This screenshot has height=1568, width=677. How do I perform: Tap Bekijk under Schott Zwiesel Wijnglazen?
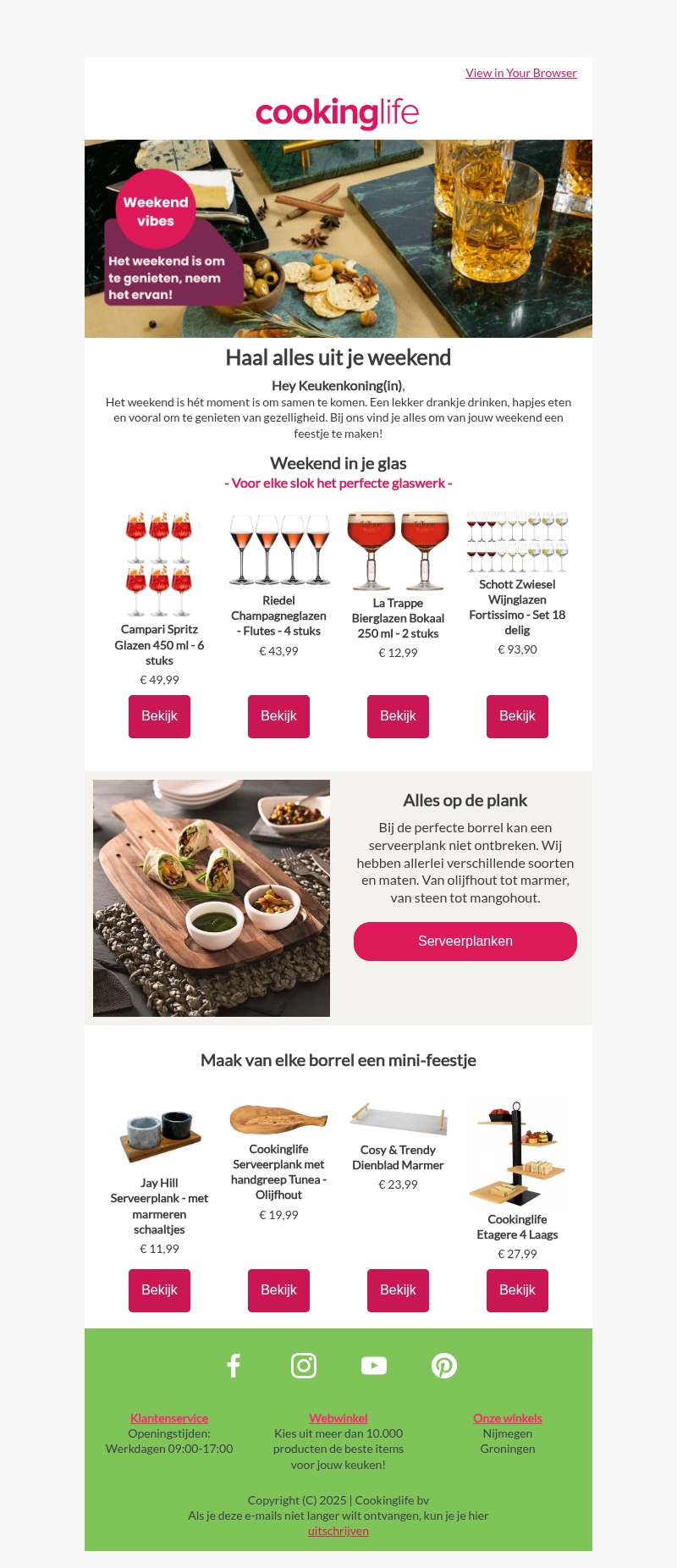tap(517, 716)
